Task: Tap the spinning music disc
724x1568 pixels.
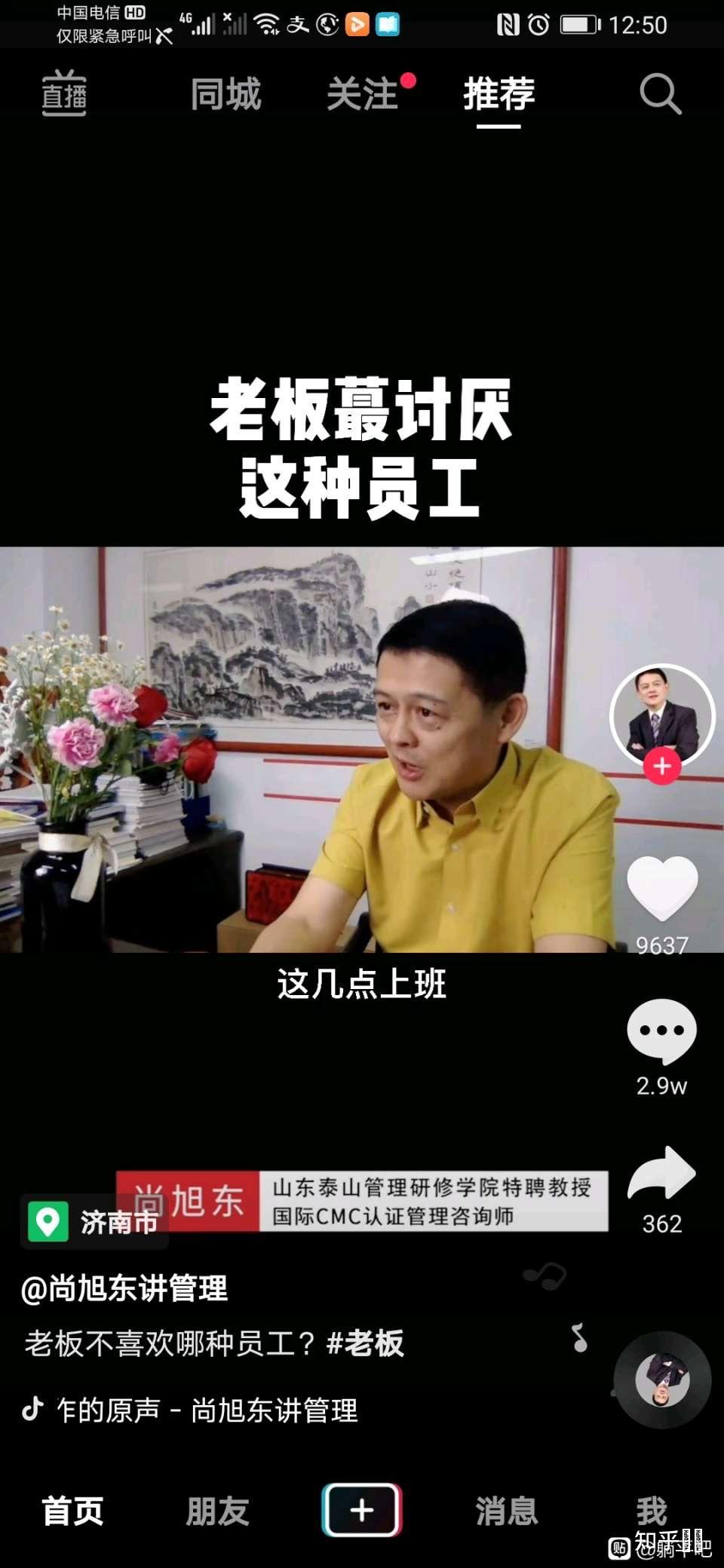Action: [x=662, y=1380]
